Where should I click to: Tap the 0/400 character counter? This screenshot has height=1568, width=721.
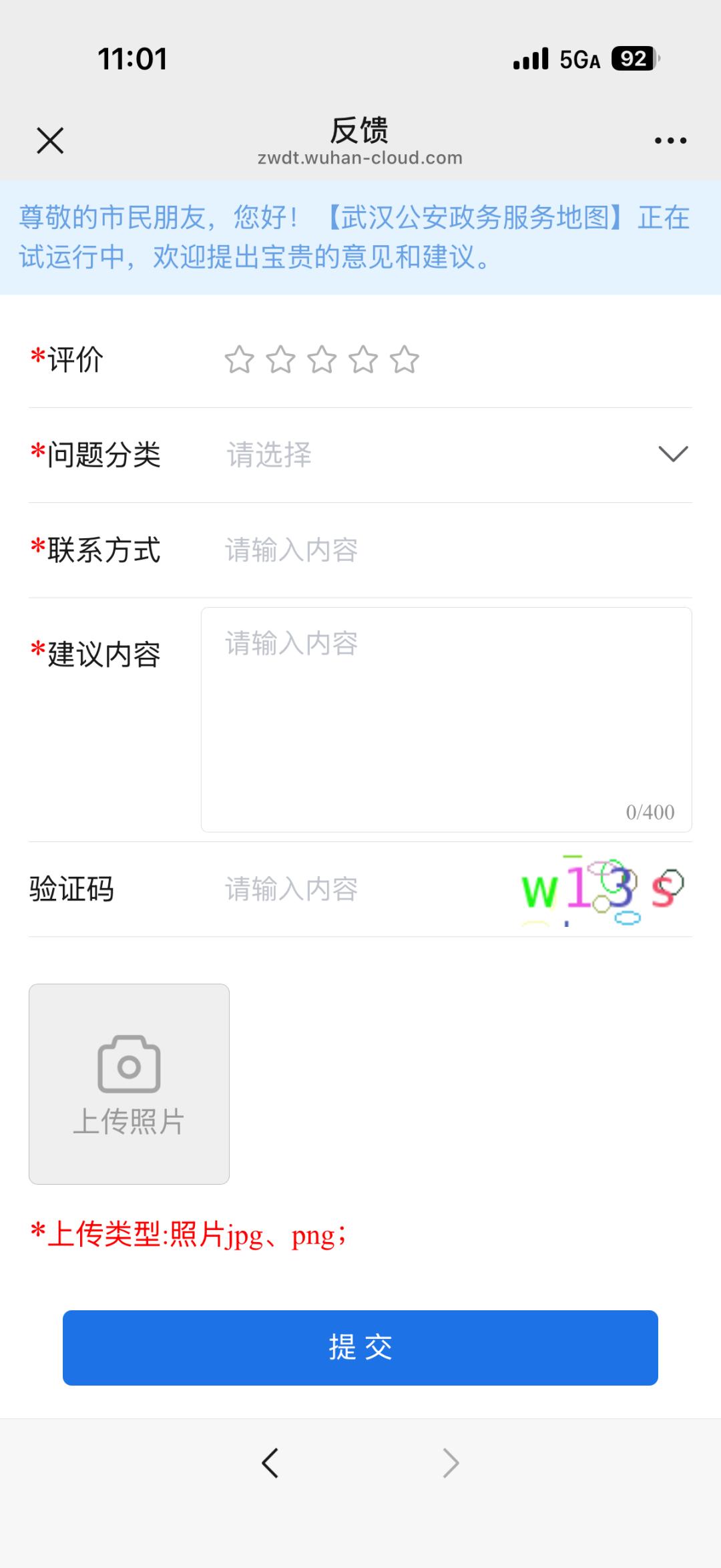click(649, 811)
